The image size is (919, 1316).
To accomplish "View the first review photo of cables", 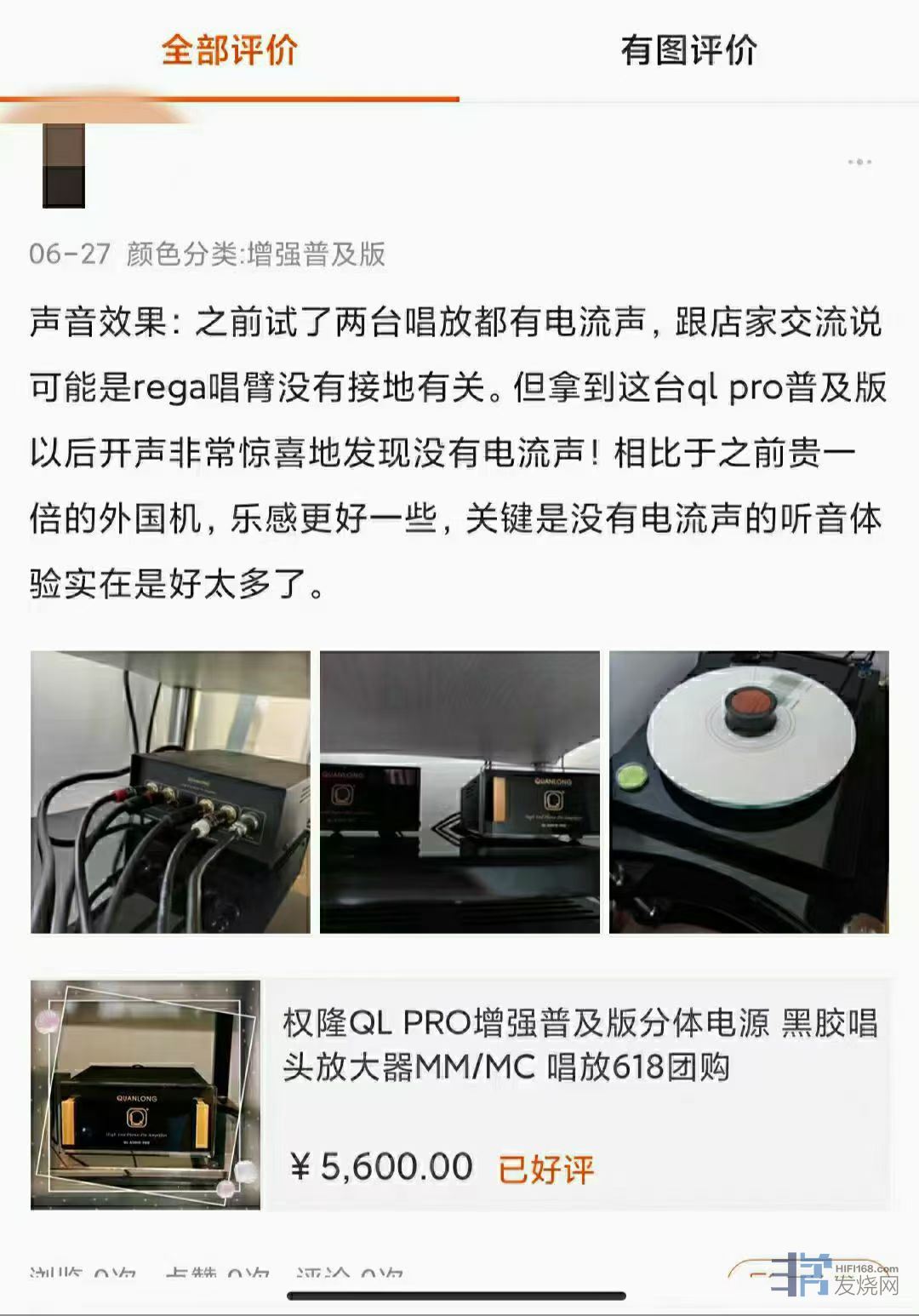I will click(x=170, y=792).
